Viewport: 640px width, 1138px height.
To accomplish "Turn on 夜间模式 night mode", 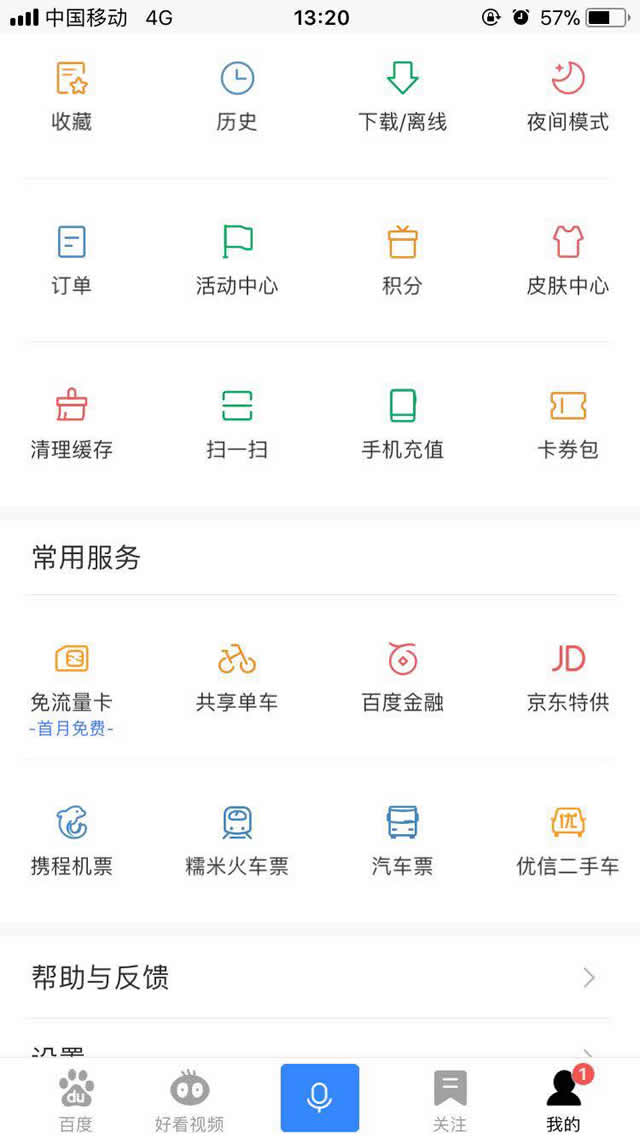I will click(567, 96).
